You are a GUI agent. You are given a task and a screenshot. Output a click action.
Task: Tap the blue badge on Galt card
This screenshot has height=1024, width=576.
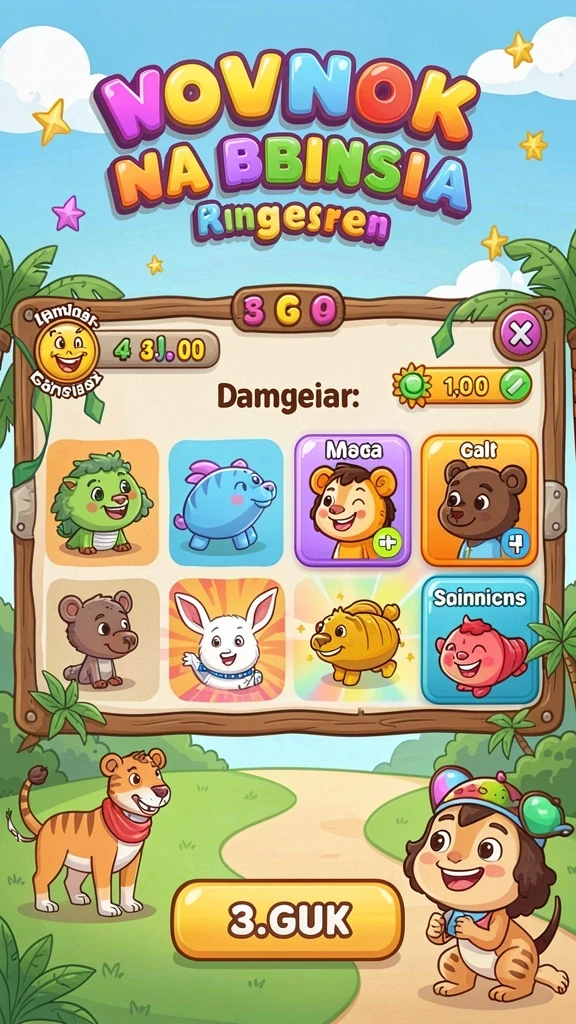point(516,543)
